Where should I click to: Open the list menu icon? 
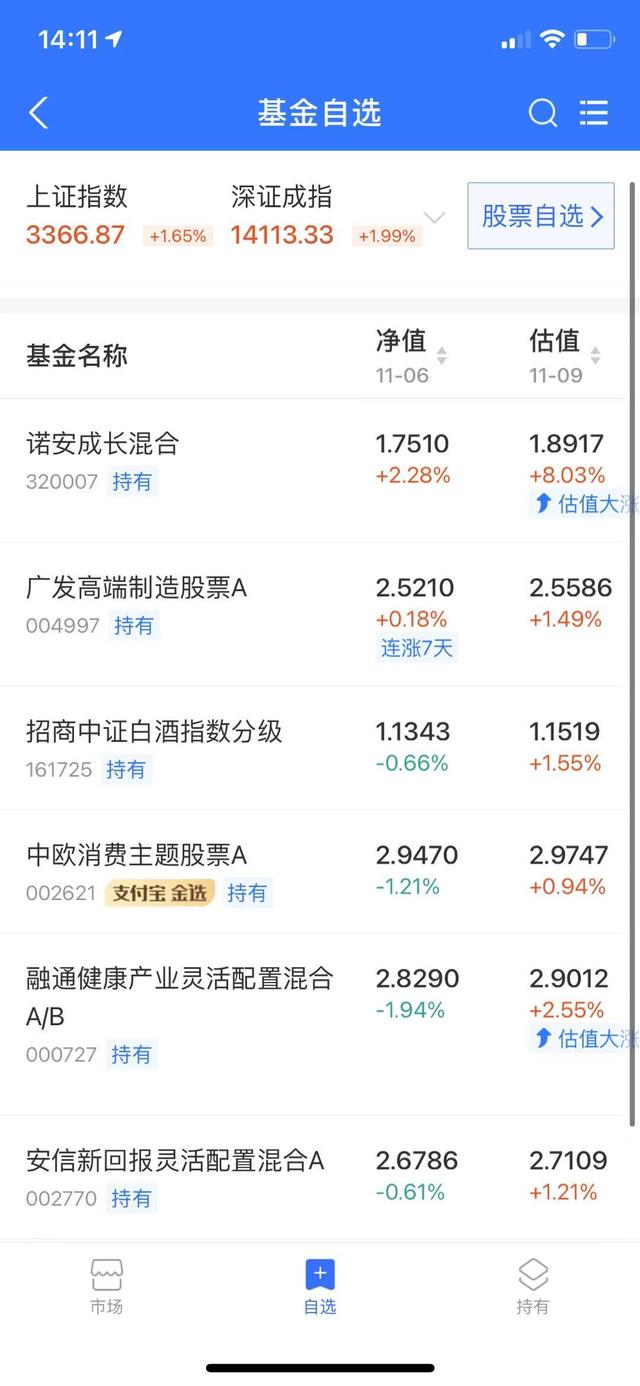pos(594,113)
